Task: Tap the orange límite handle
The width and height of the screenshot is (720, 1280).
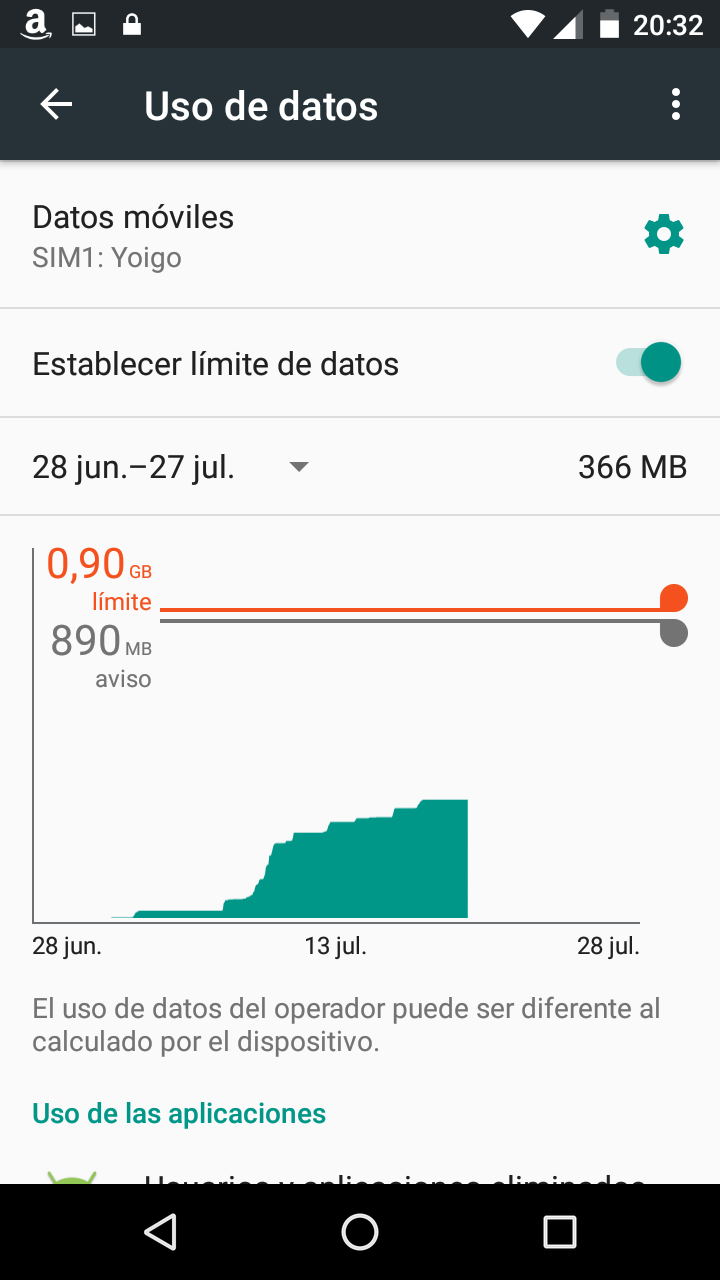Action: coord(674,599)
